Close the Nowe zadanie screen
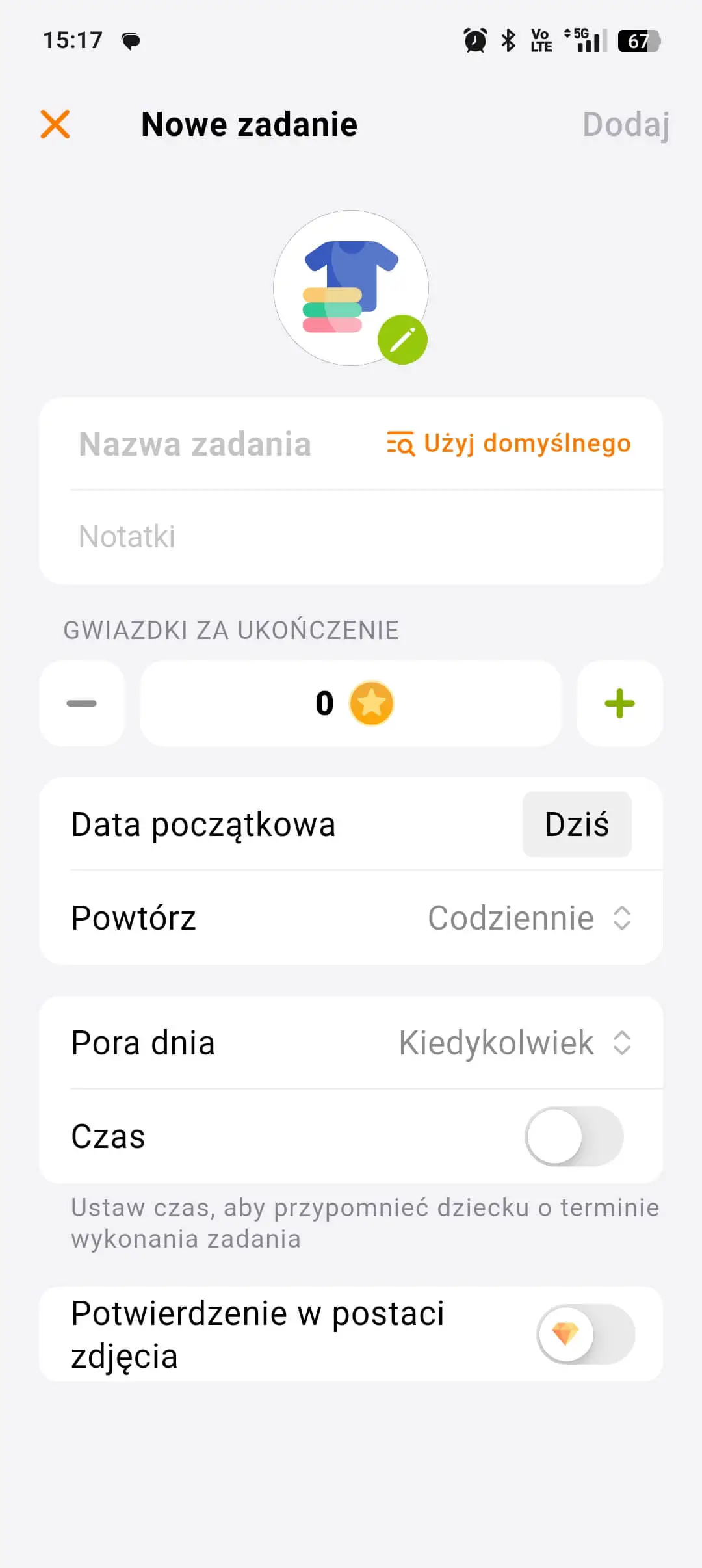The image size is (702, 1568). point(55,124)
